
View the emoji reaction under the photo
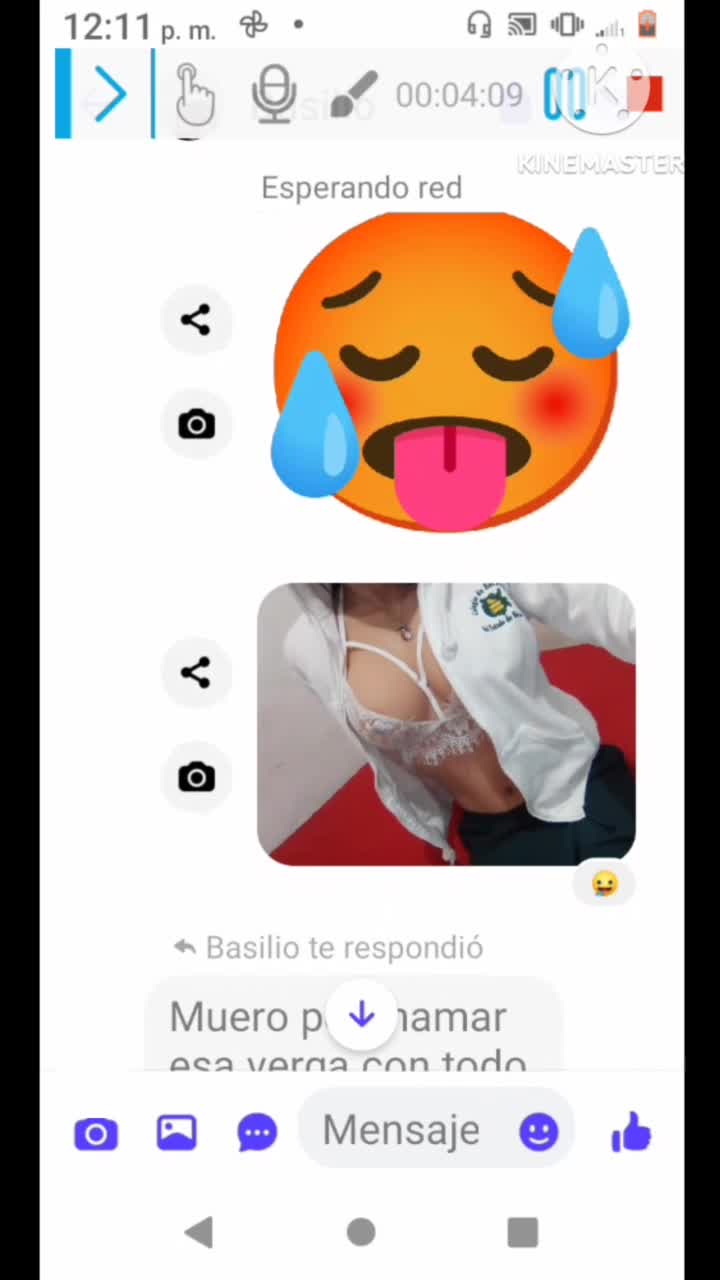point(604,884)
